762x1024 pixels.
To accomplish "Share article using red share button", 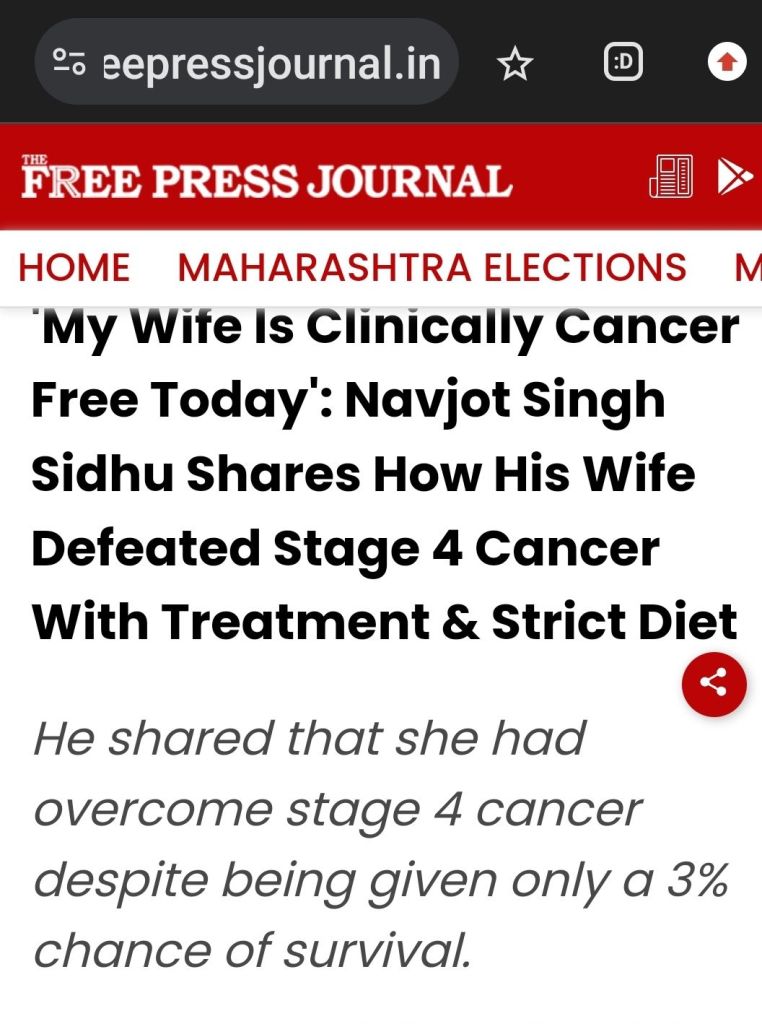I will pyautogui.click(x=713, y=684).
